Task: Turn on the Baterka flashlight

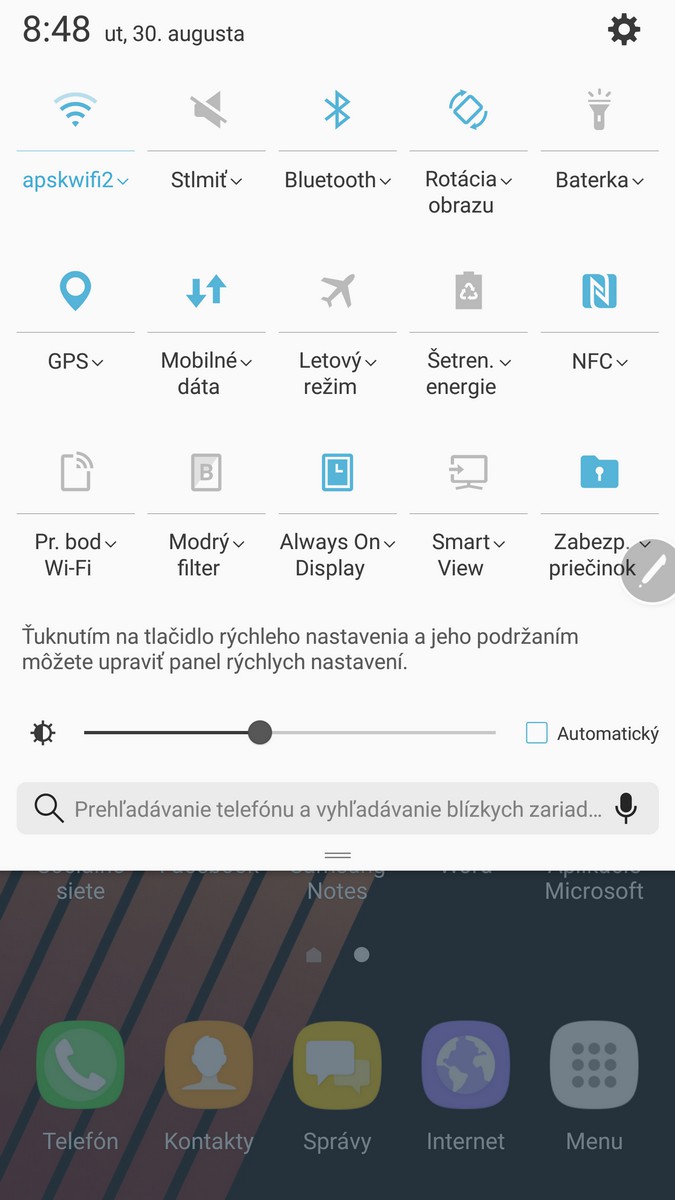Action: click(x=599, y=109)
